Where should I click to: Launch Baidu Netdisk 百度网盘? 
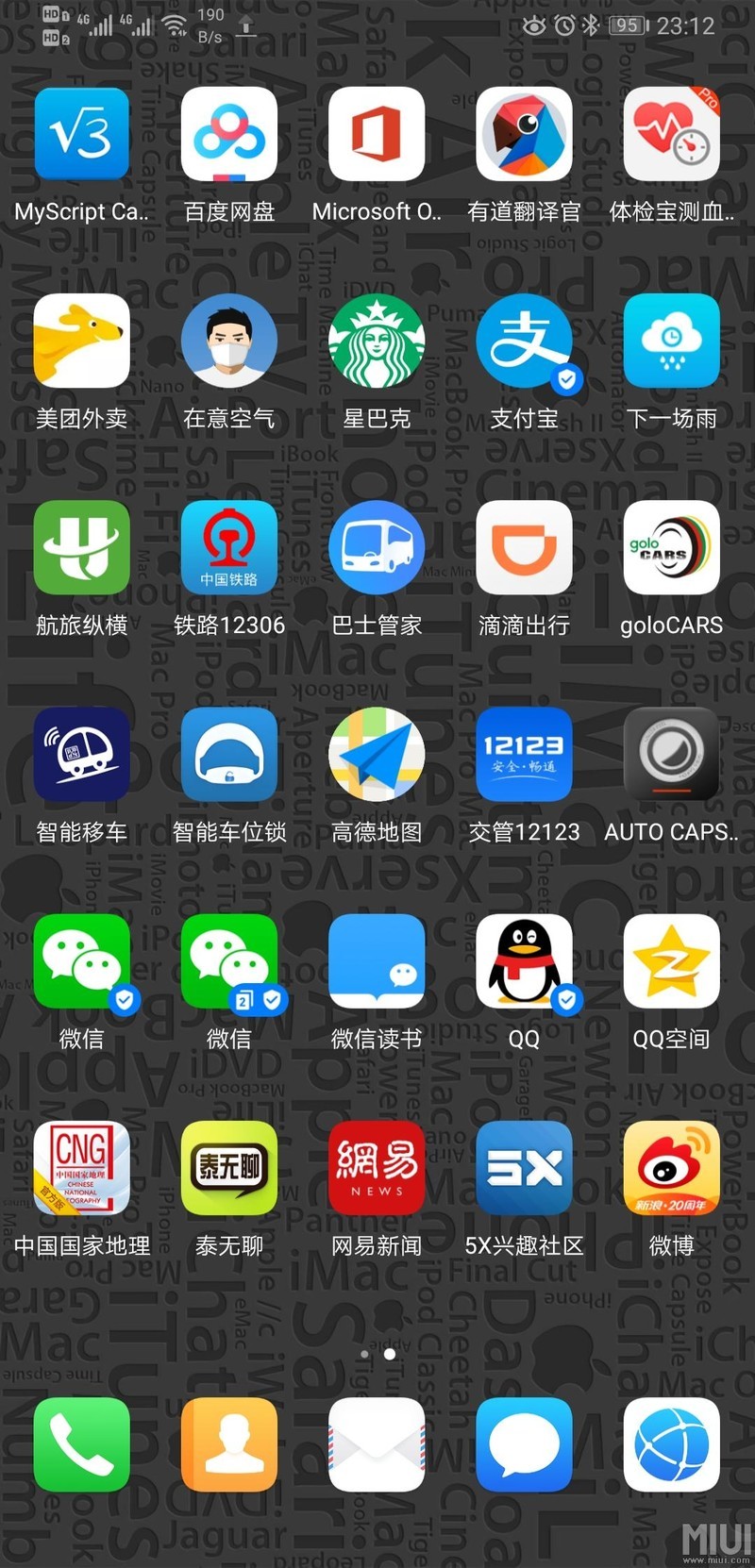click(229, 134)
